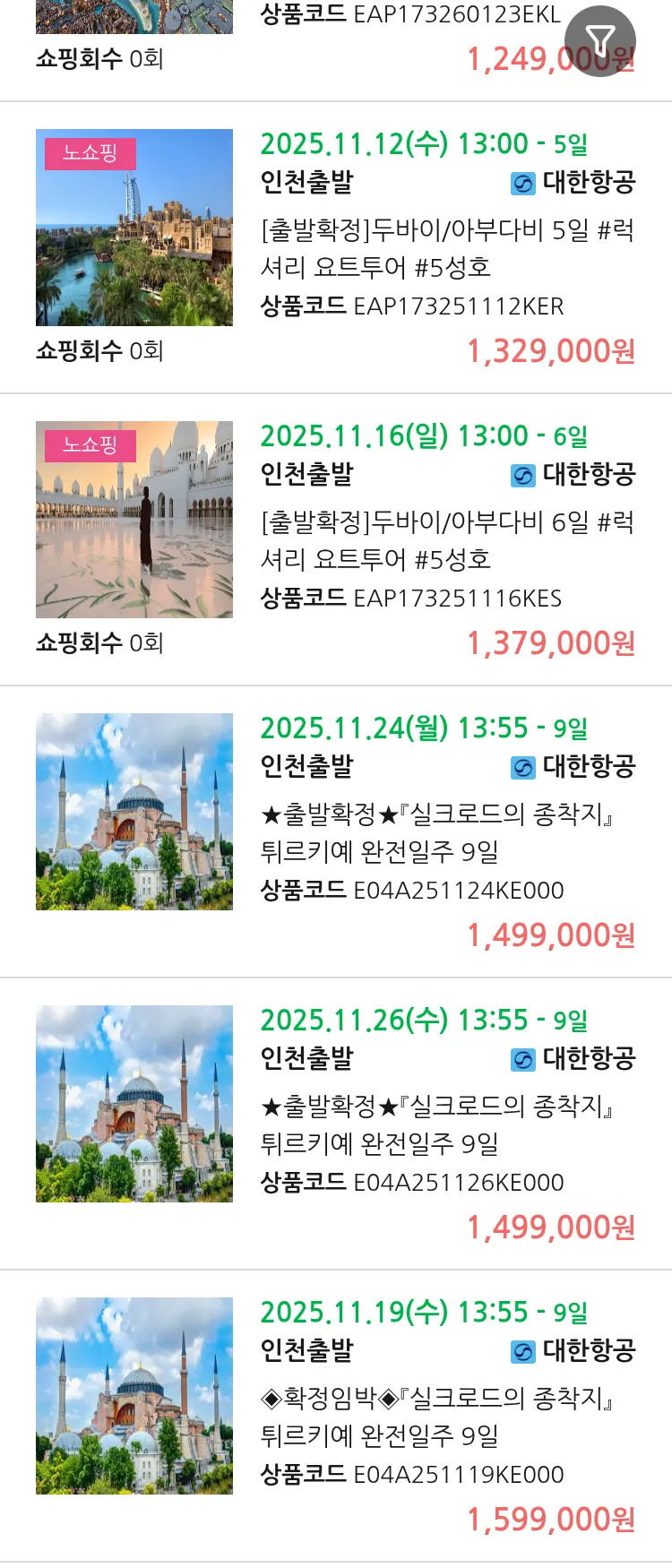Select the 2025.11.16 Dubai/Abu Dhabi 6-day package
The width and height of the screenshot is (672, 1568).
[x=446, y=540]
